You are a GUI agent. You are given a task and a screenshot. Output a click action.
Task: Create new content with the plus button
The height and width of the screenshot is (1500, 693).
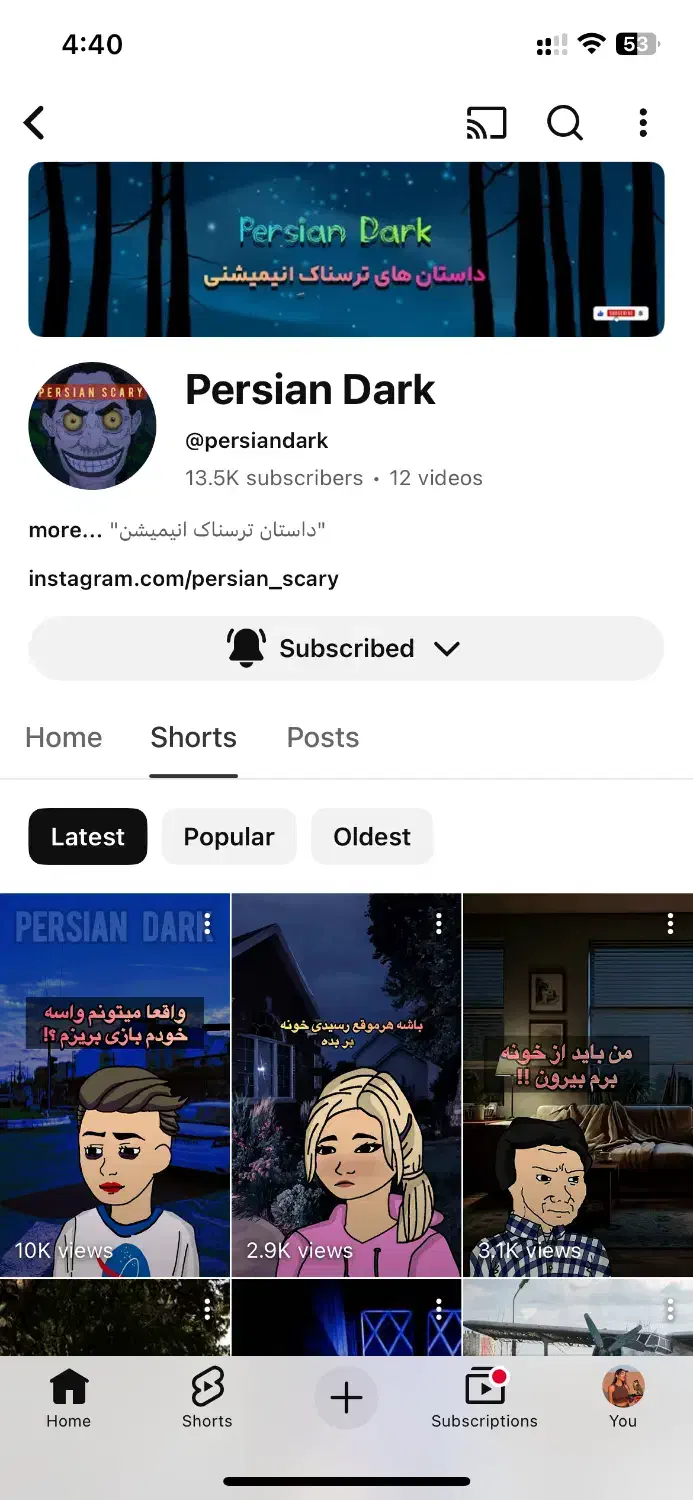click(346, 1397)
